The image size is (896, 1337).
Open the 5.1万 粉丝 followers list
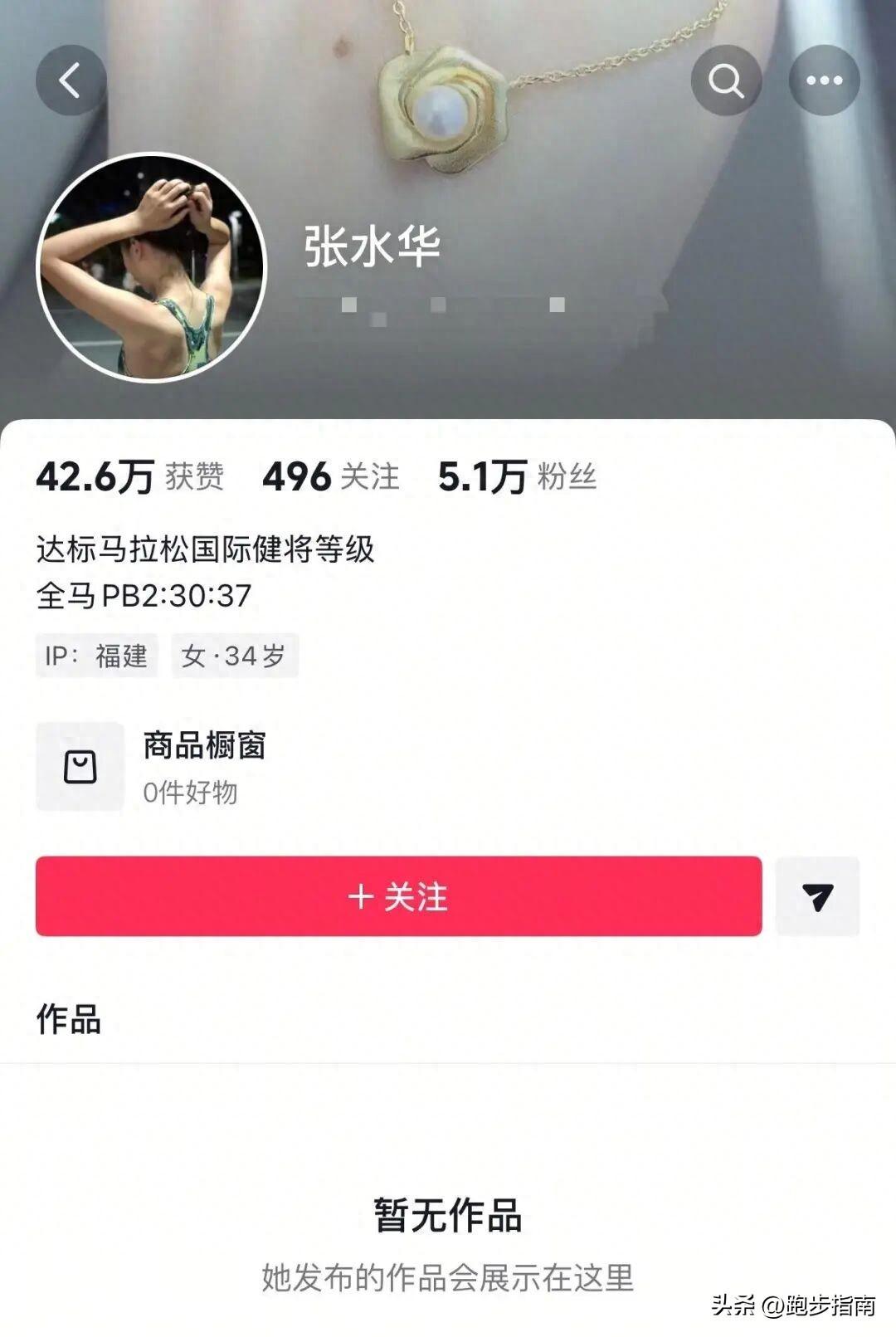(517, 477)
